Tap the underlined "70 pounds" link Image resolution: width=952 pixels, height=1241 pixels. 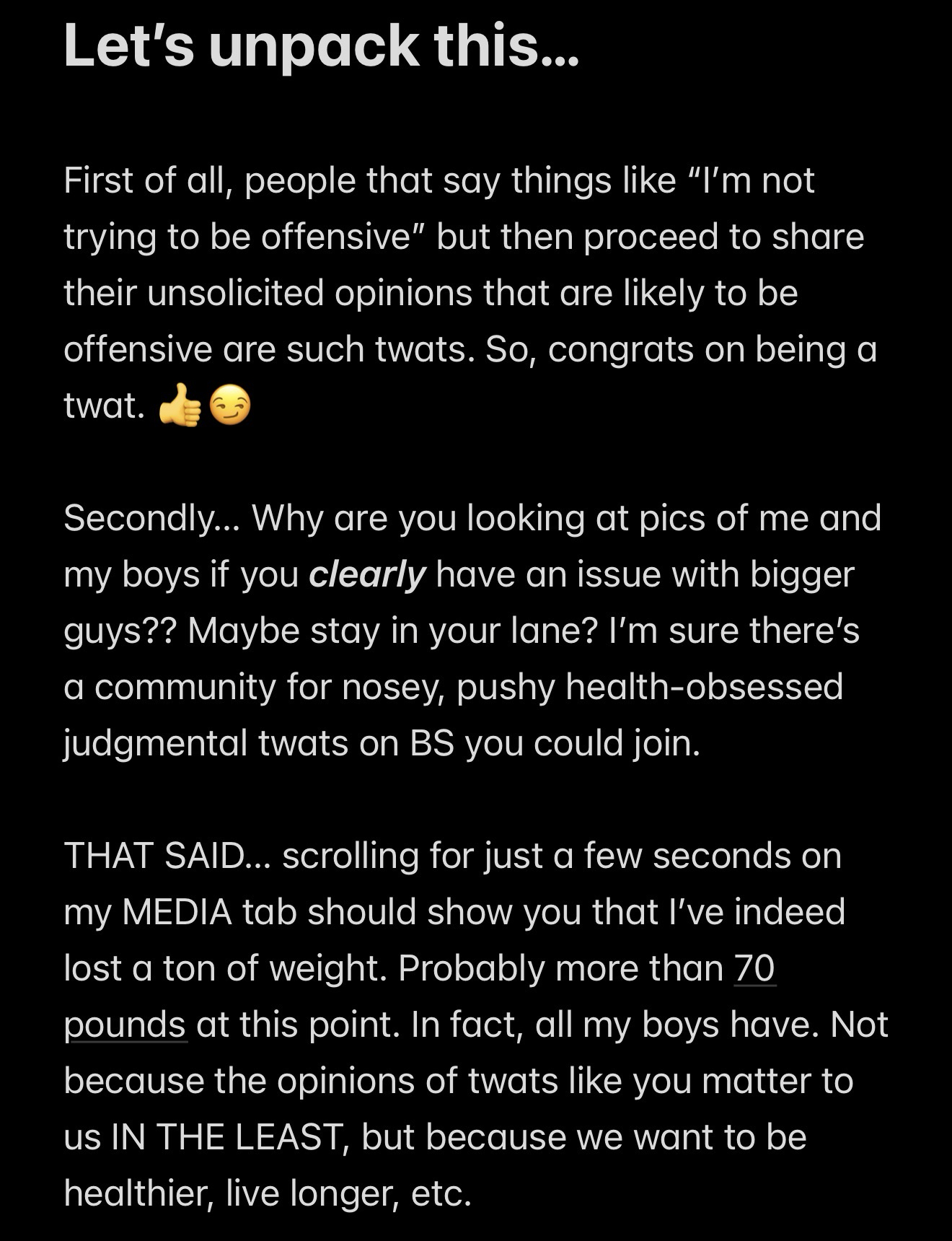click(x=754, y=968)
